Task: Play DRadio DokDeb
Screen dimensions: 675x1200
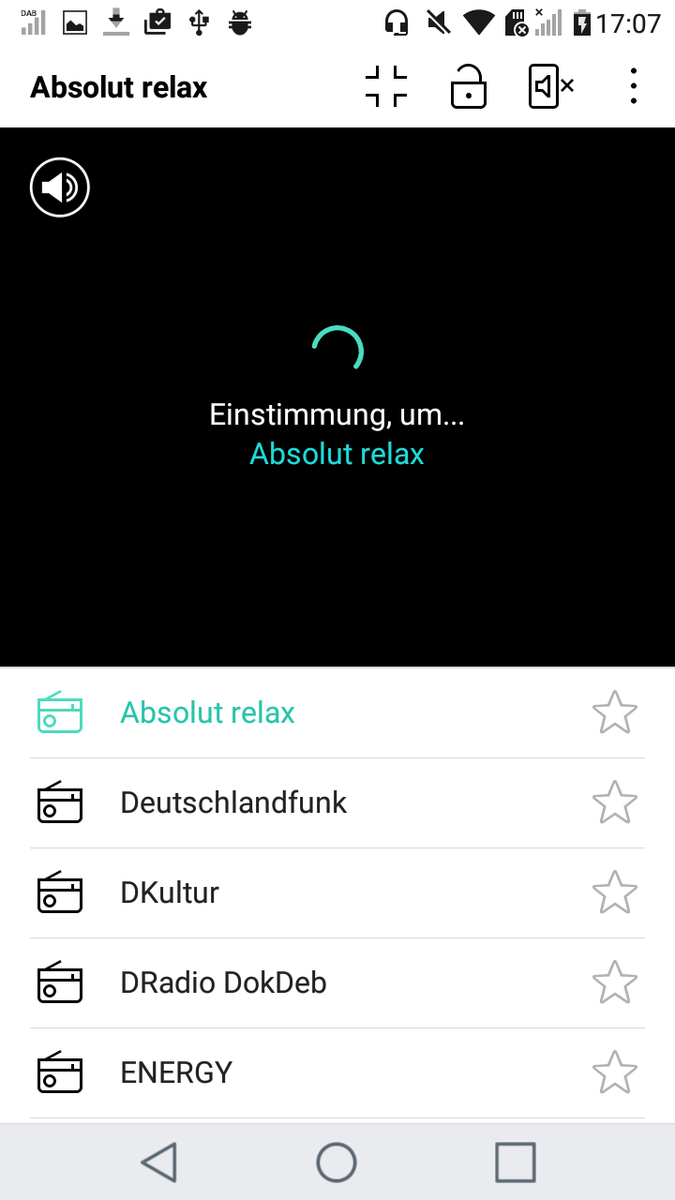Action: pos(337,983)
